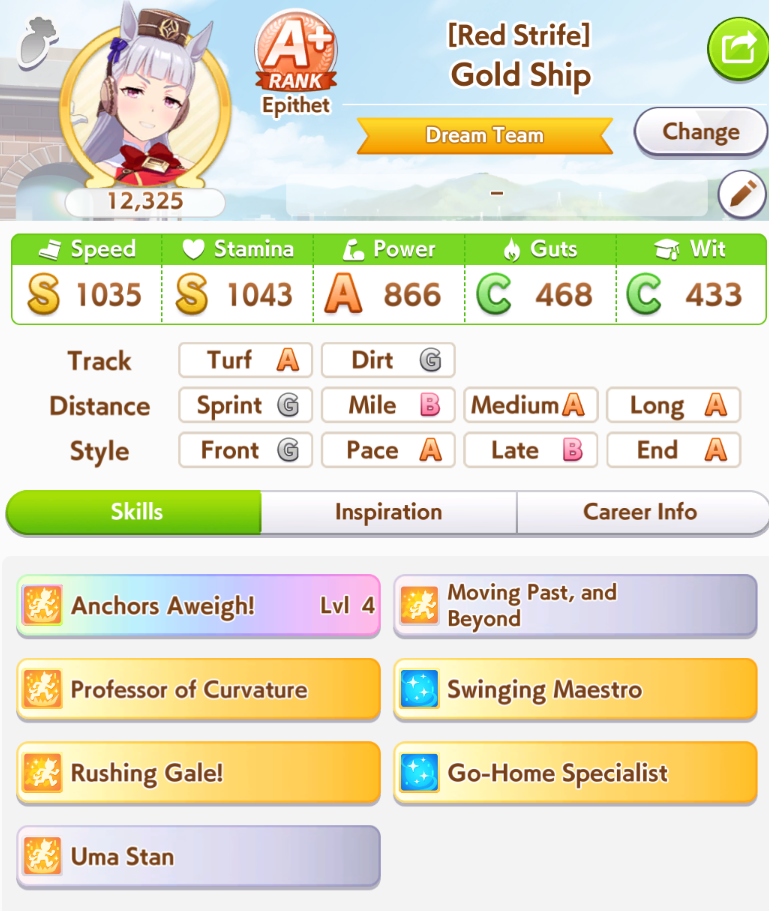Tap the Change epithet button
Screen dimensions: 769x911
click(x=700, y=132)
